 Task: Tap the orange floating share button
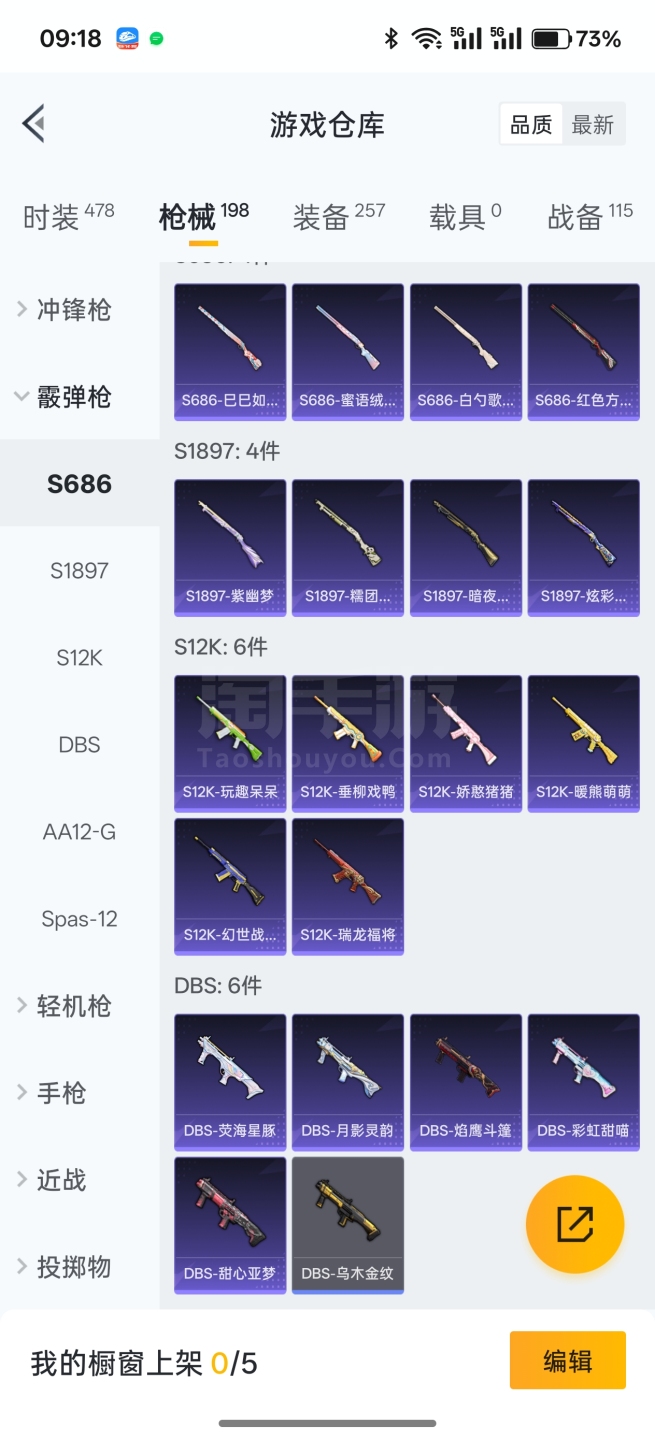(575, 1224)
